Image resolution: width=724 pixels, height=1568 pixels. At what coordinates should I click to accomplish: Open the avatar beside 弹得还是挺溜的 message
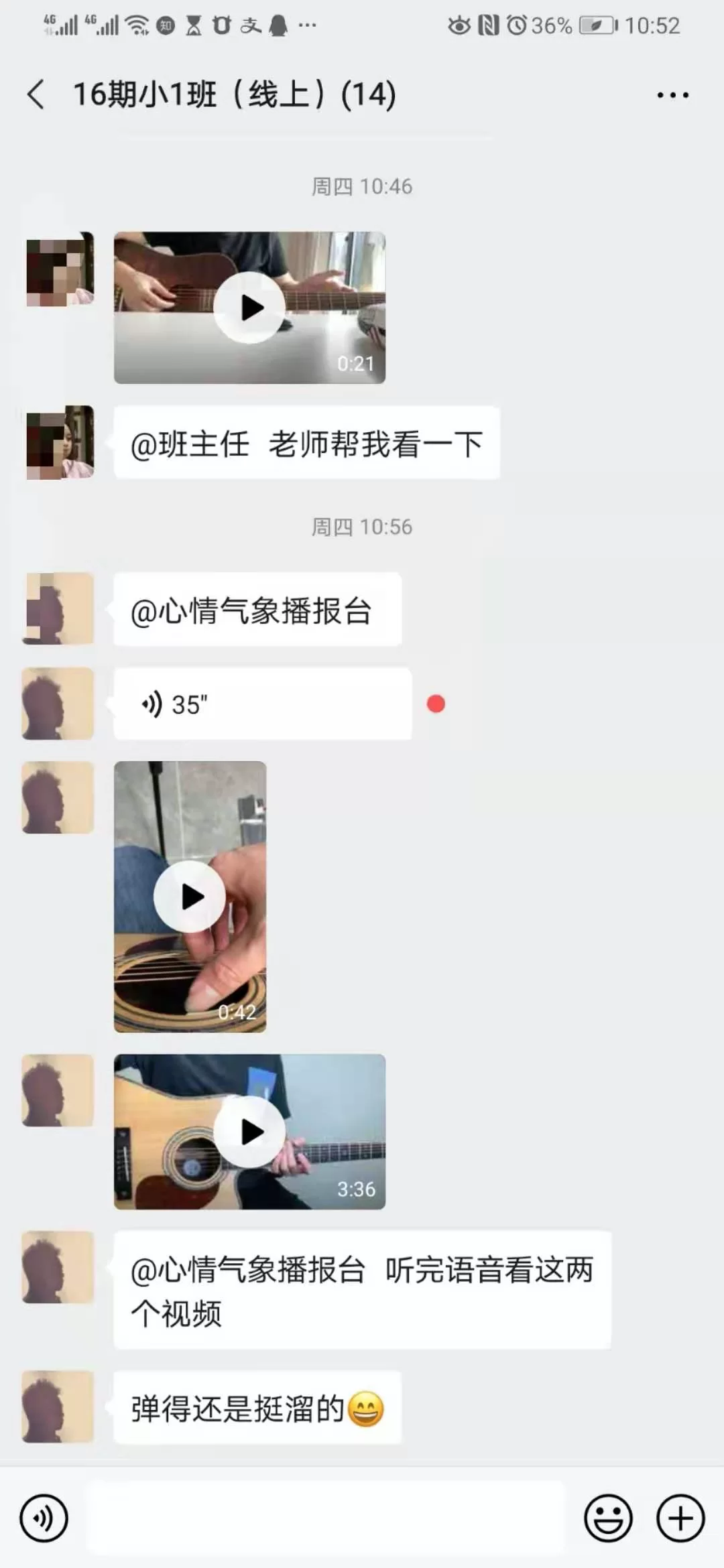tap(58, 1407)
